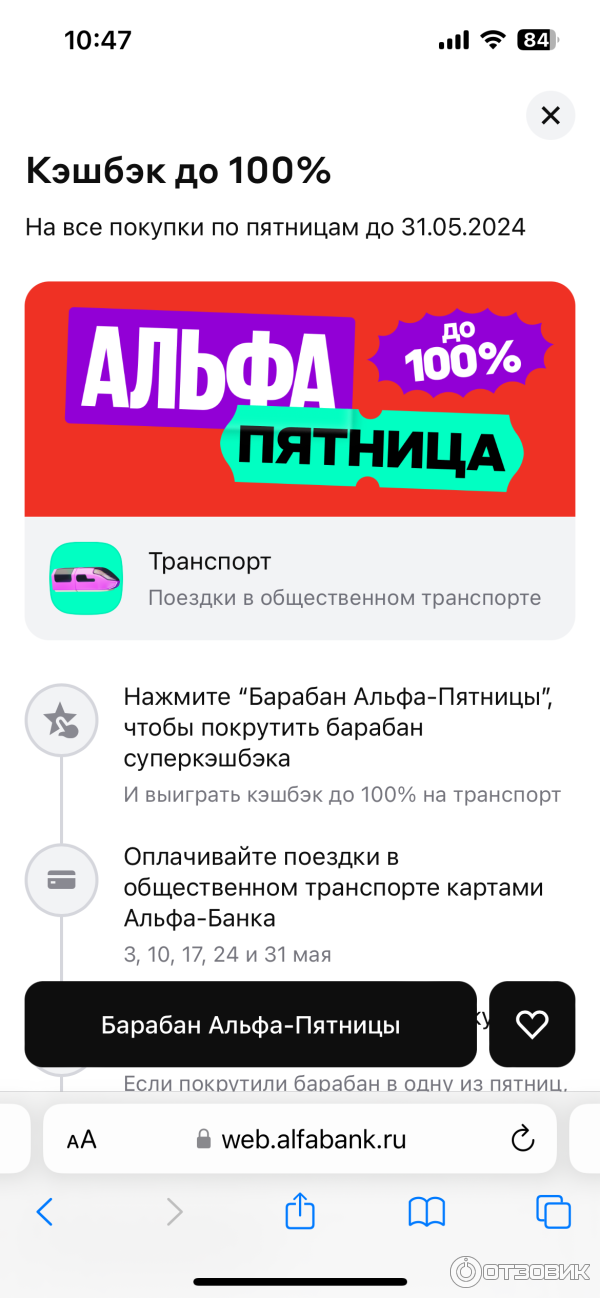
Task: Open Safari bookmarks
Action: pos(427,1212)
